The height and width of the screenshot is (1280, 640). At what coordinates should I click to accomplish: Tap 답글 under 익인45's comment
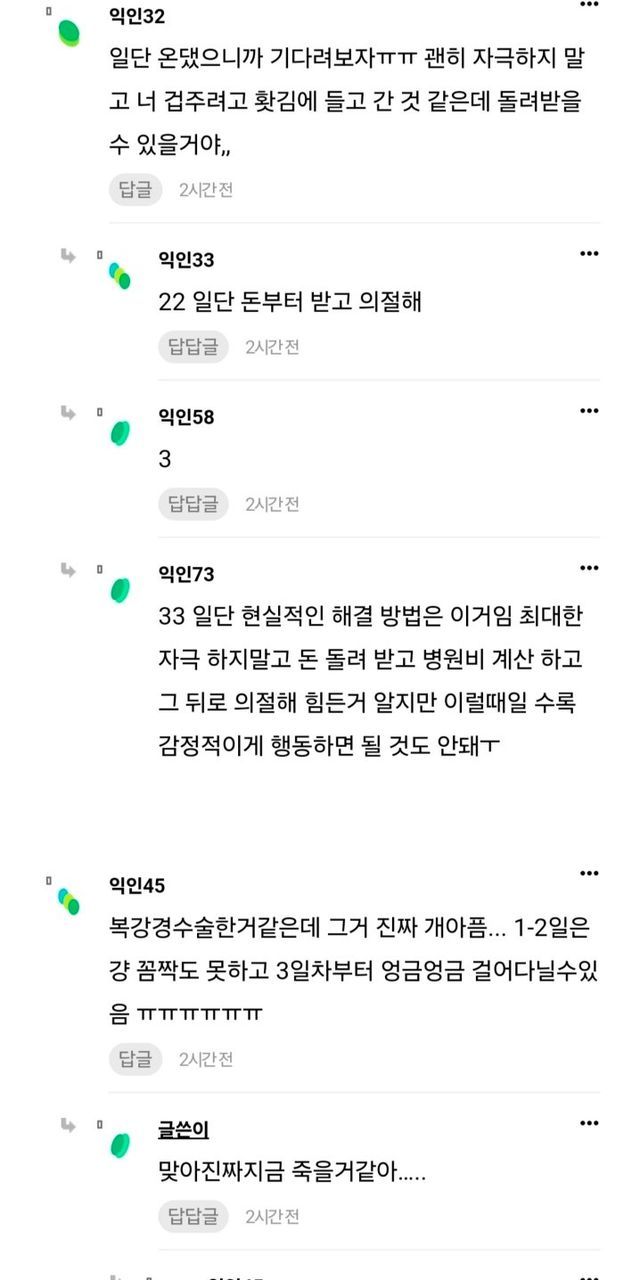[x=135, y=1059]
